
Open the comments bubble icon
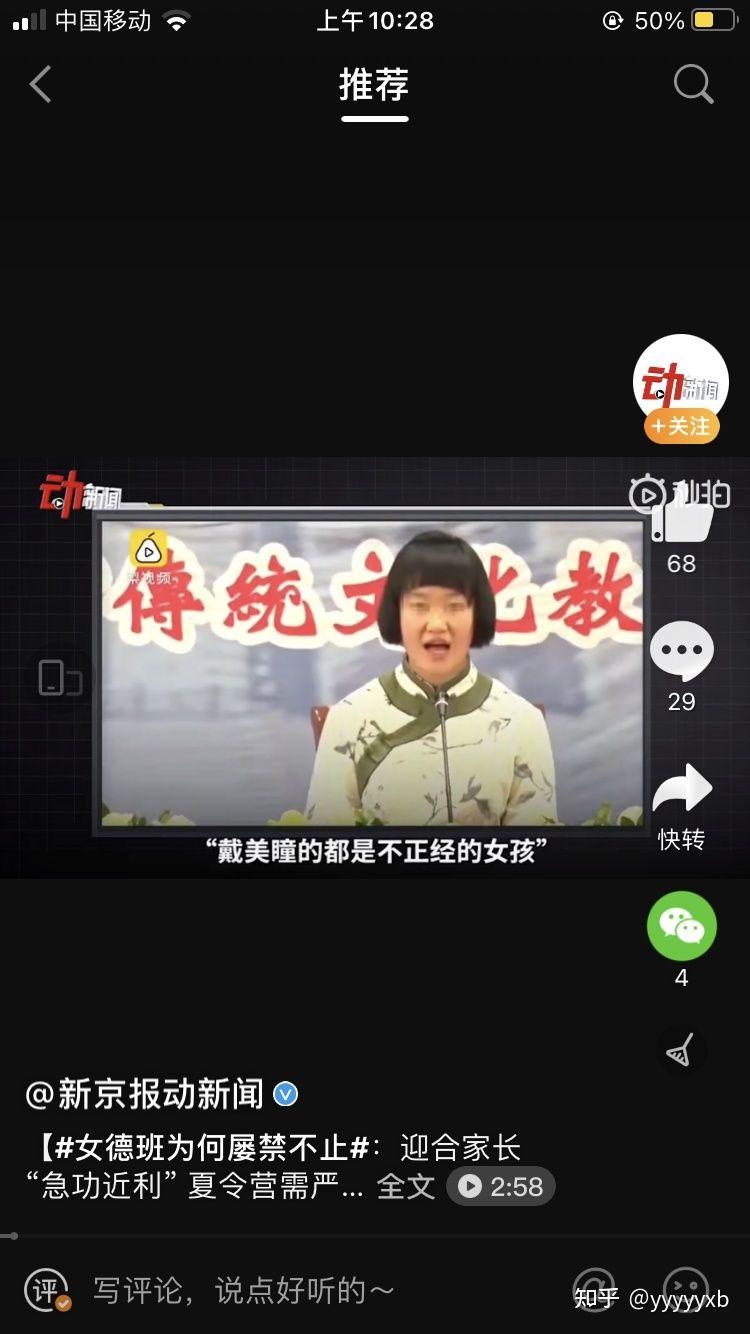click(682, 652)
